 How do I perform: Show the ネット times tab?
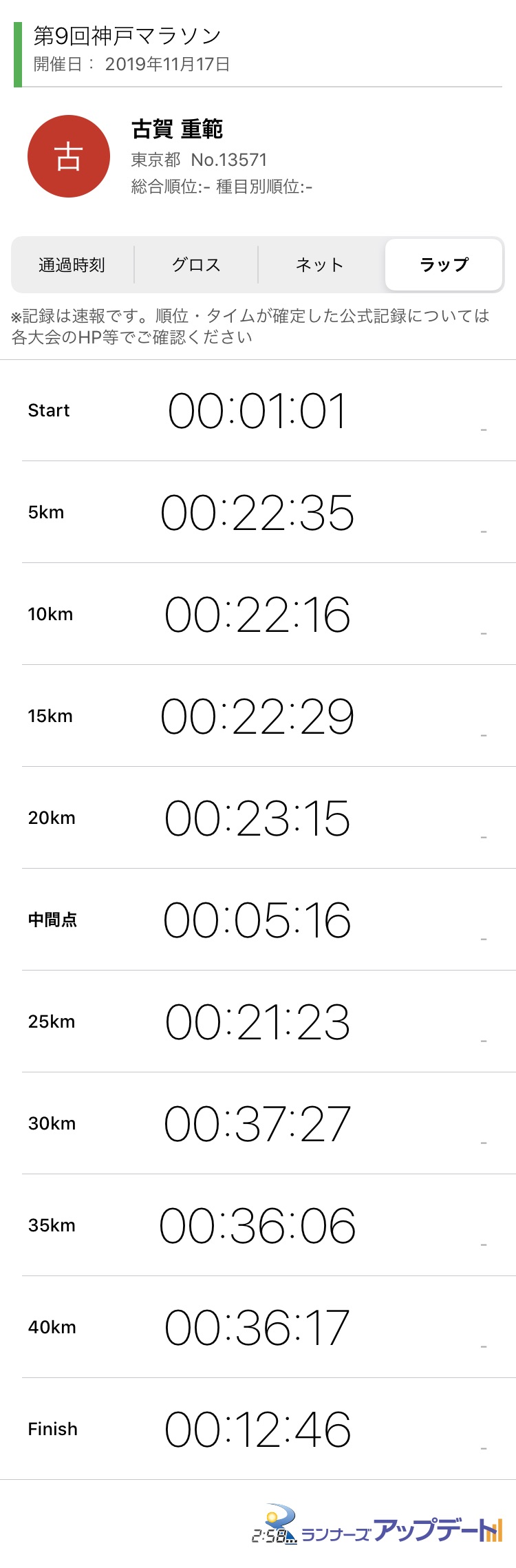(x=320, y=265)
